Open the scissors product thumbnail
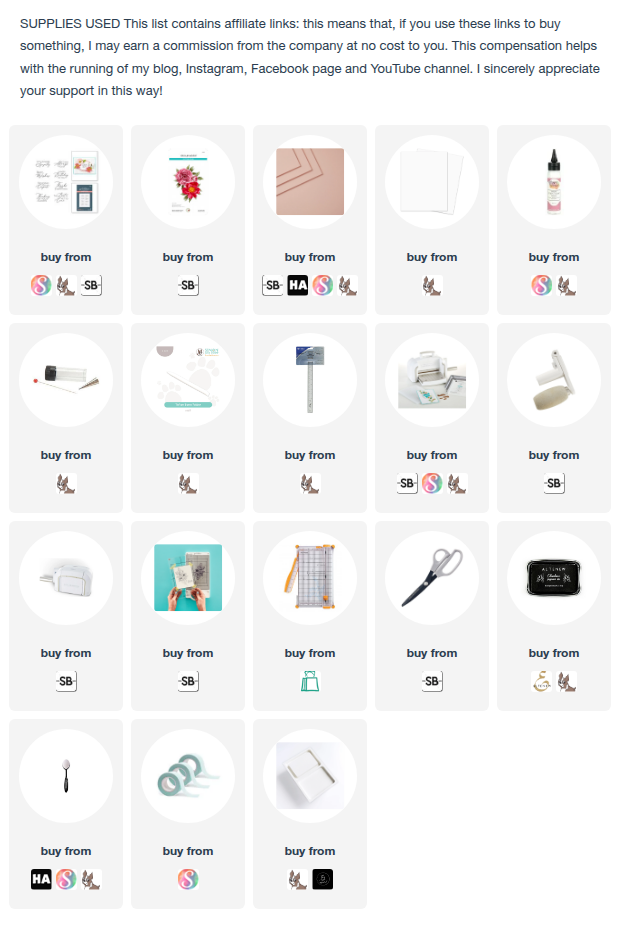The width and height of the screenshot is (620, 929). 432,578
